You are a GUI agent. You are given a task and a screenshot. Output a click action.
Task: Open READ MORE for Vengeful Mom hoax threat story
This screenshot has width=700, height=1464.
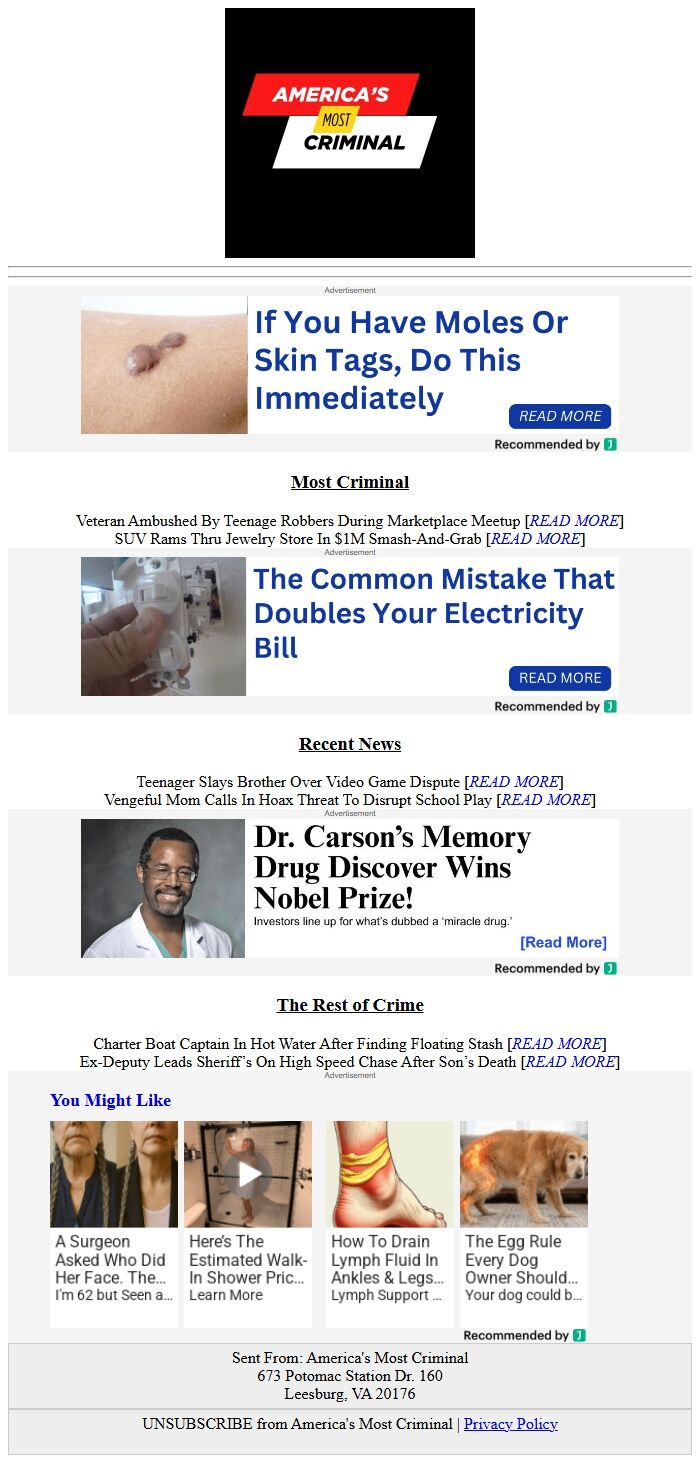click(546, 800)
